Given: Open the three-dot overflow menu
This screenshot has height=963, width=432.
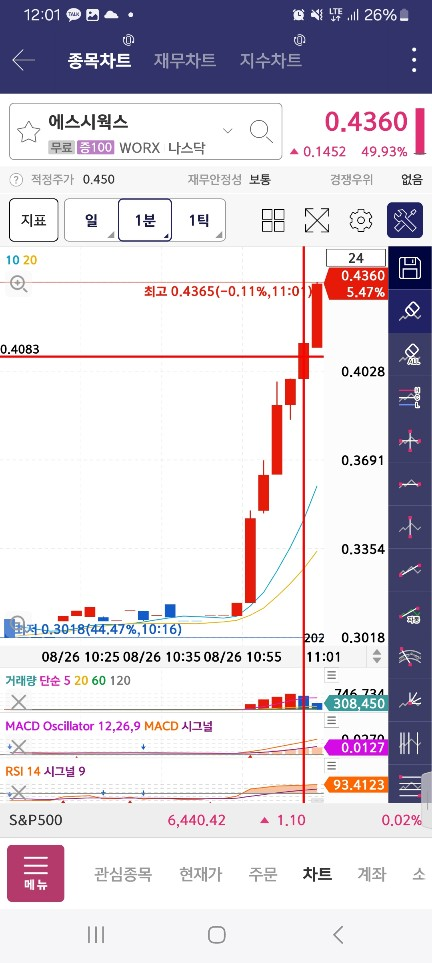Looking at the screenshot, I should pyautogui.click(x=415, y=60).
